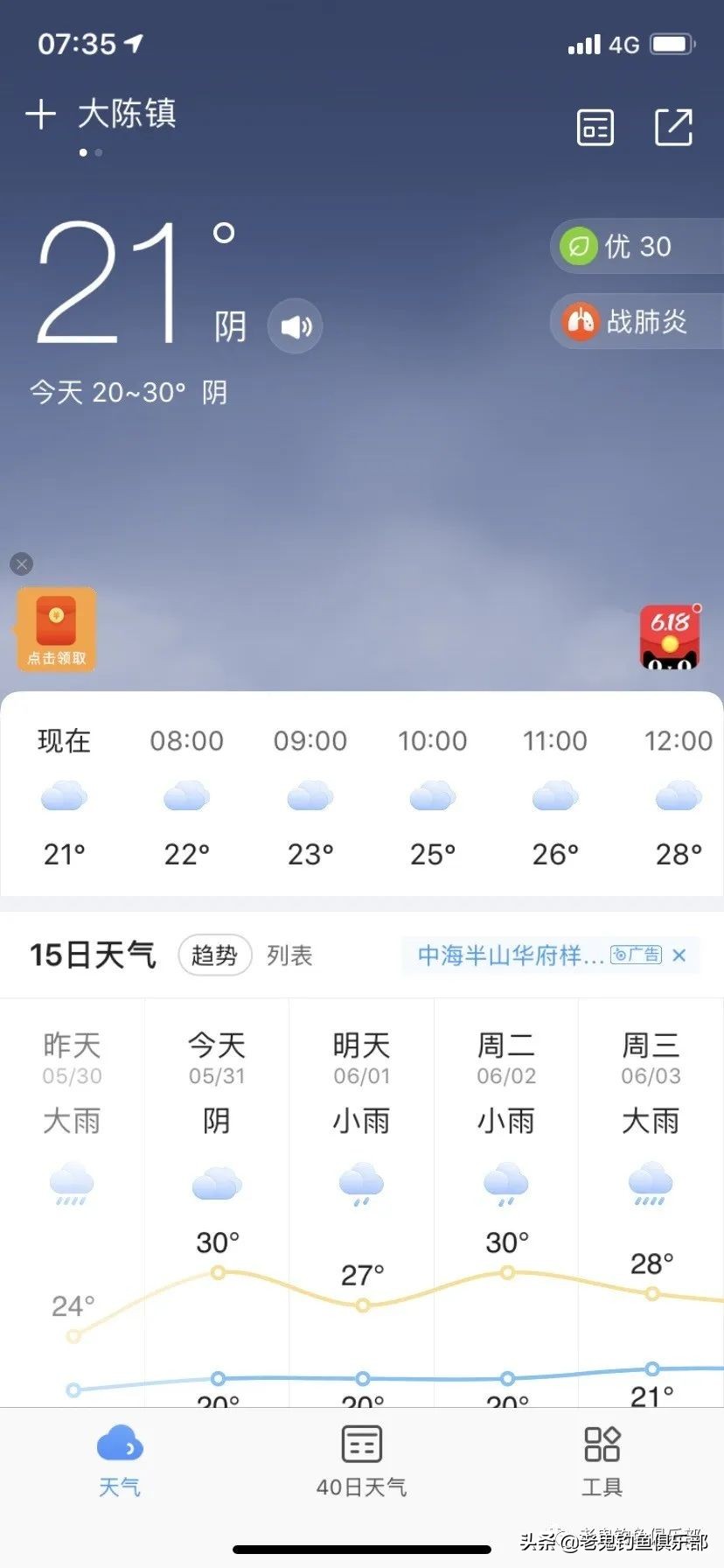Add a new city with the plus icon
Screen dimensions: 724x1568
pyautogui.click(x=40, y=114)
